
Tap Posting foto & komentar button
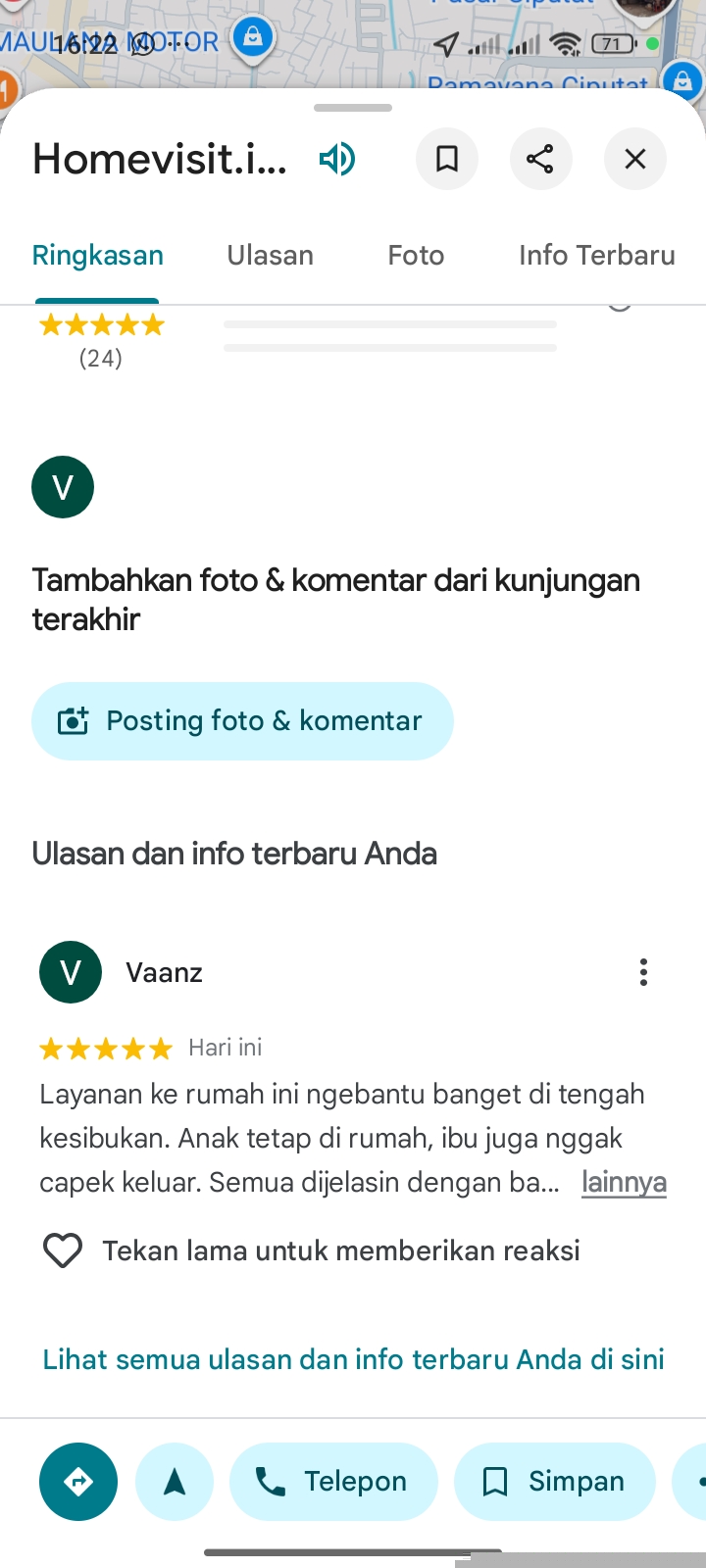pyautogui.click(x=242, y=721)
